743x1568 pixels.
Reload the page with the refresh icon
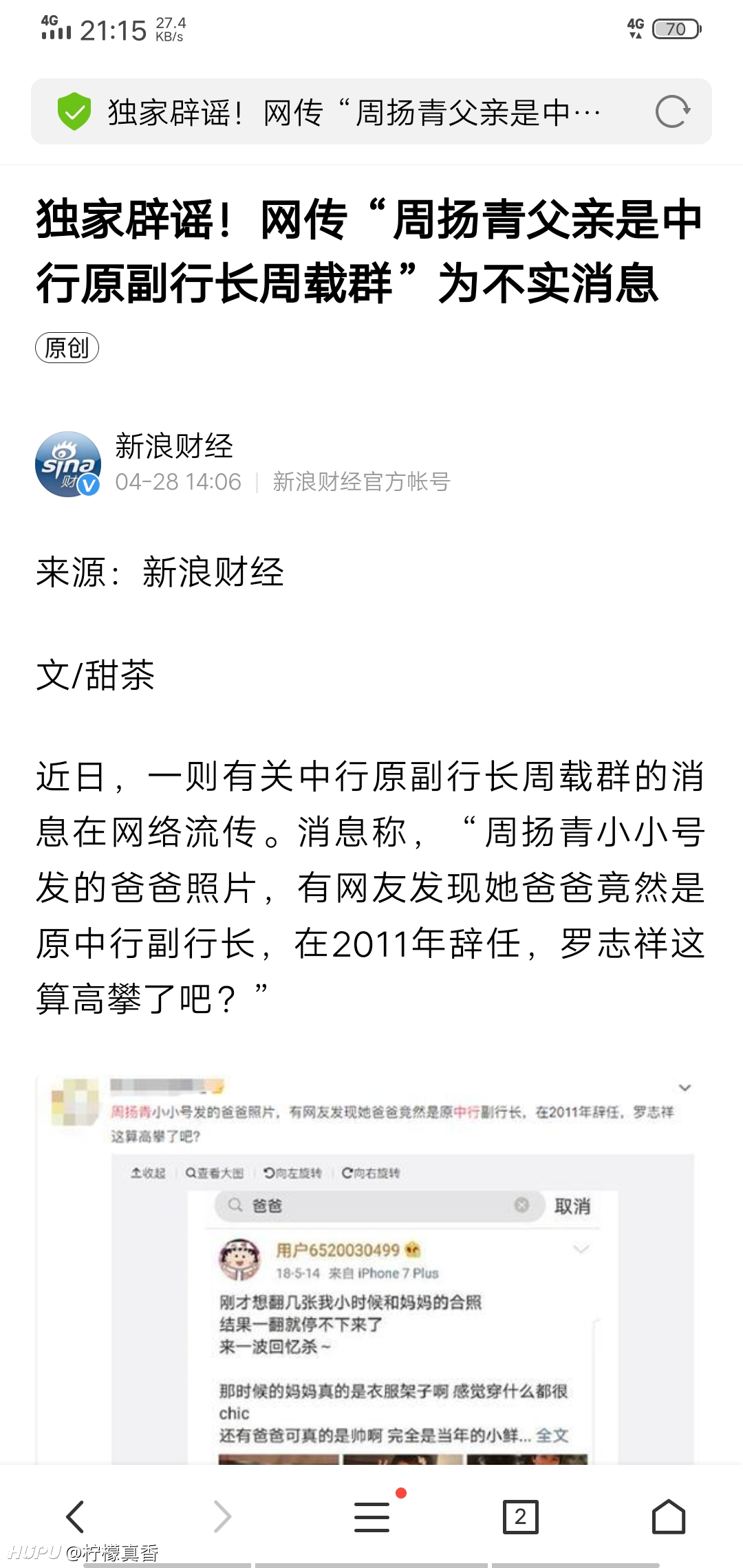672,111
